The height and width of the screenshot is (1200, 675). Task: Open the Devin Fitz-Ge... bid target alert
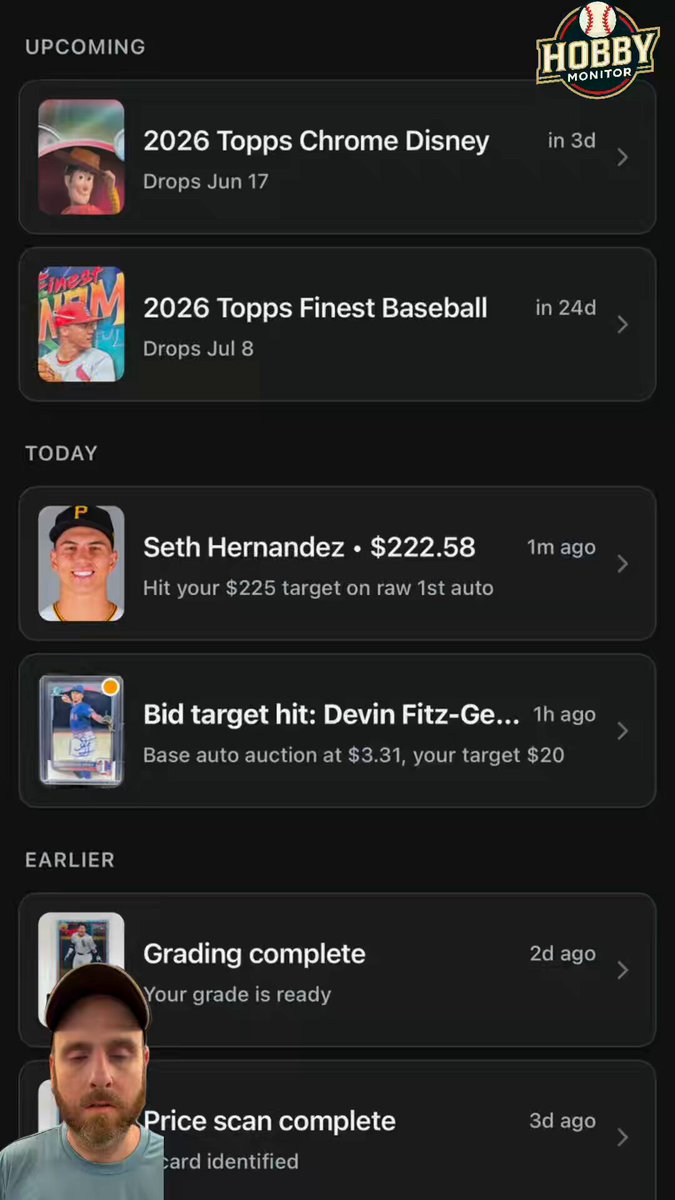[337, 731]
